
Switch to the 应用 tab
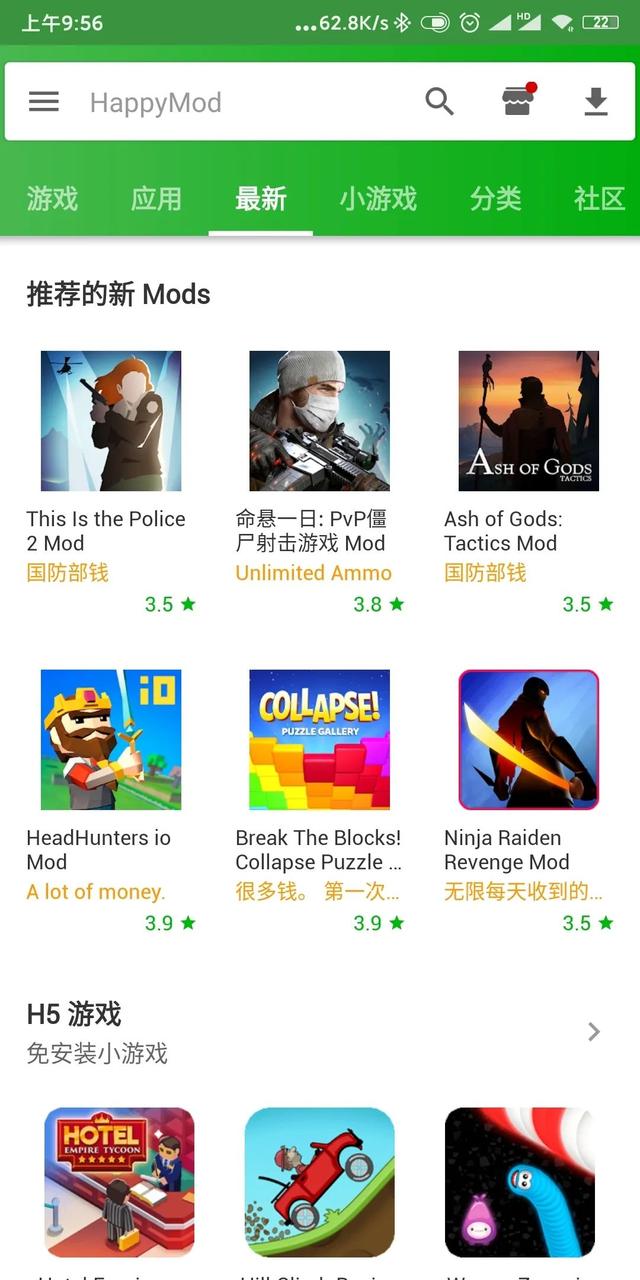coord(156,199)
